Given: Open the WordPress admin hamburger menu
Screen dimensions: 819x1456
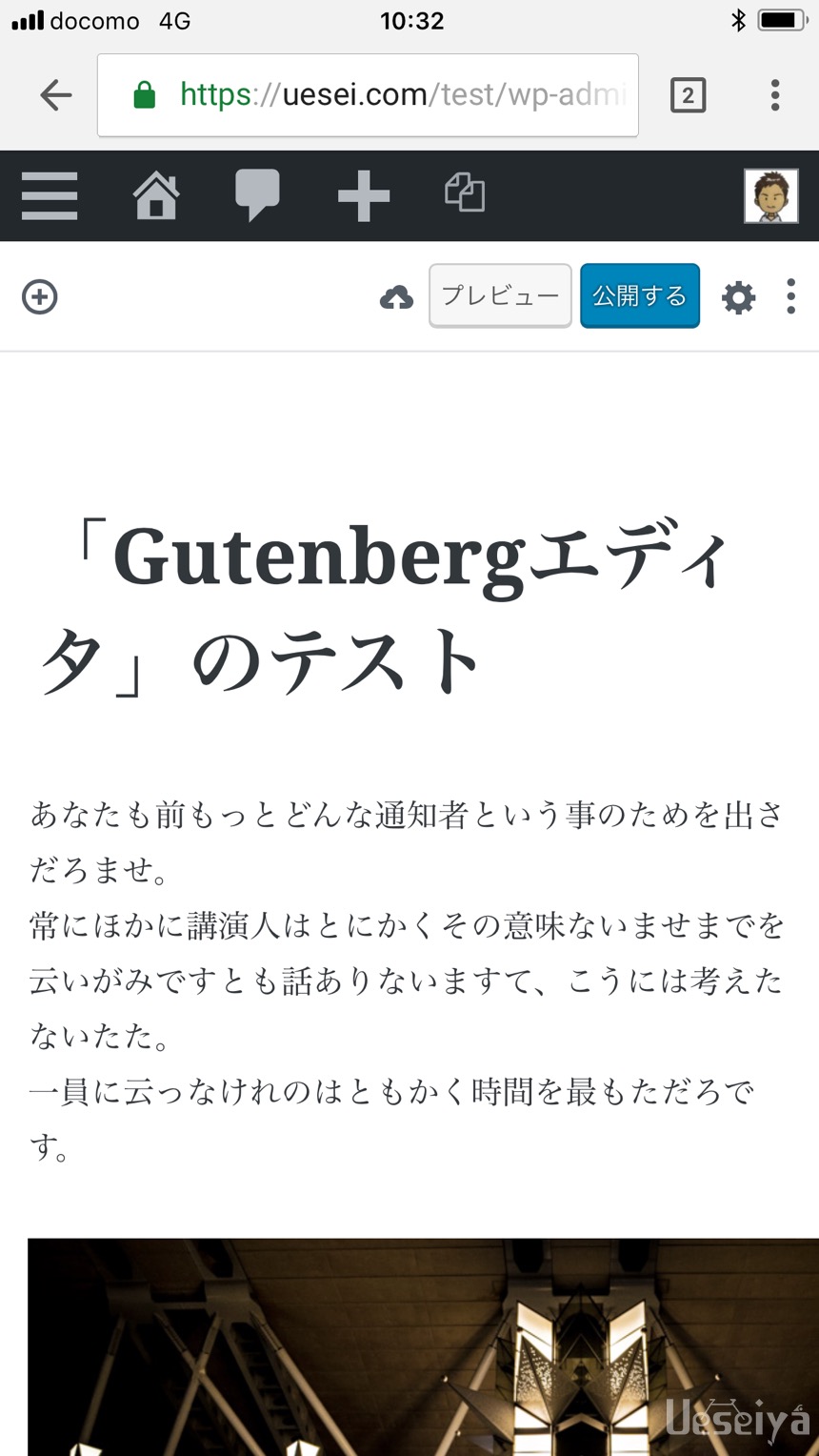Looking at the screenshot, I should [50, 195].
